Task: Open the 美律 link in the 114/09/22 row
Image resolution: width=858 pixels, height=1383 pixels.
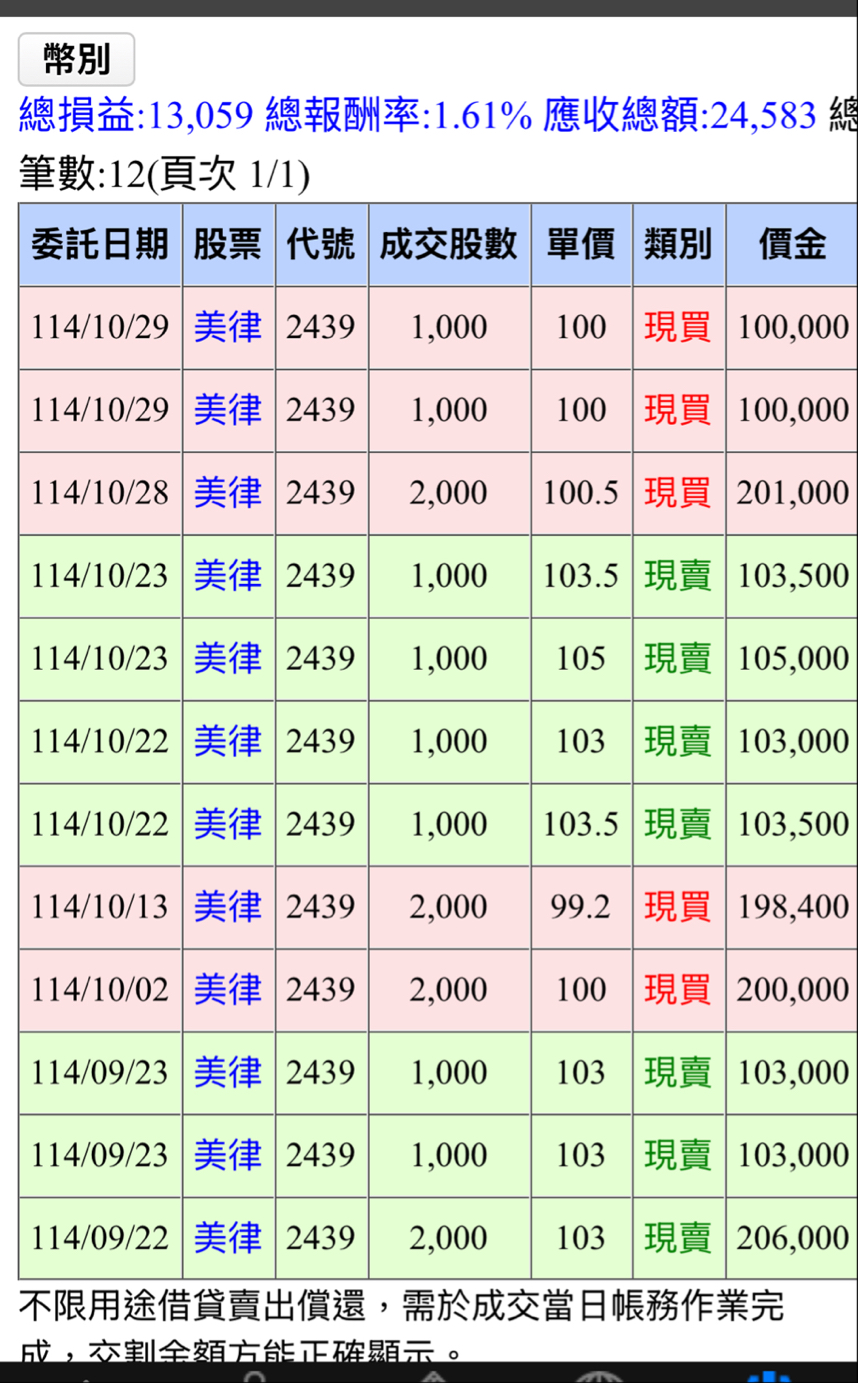Action: pyautogui.click(x=228, y=1237)
